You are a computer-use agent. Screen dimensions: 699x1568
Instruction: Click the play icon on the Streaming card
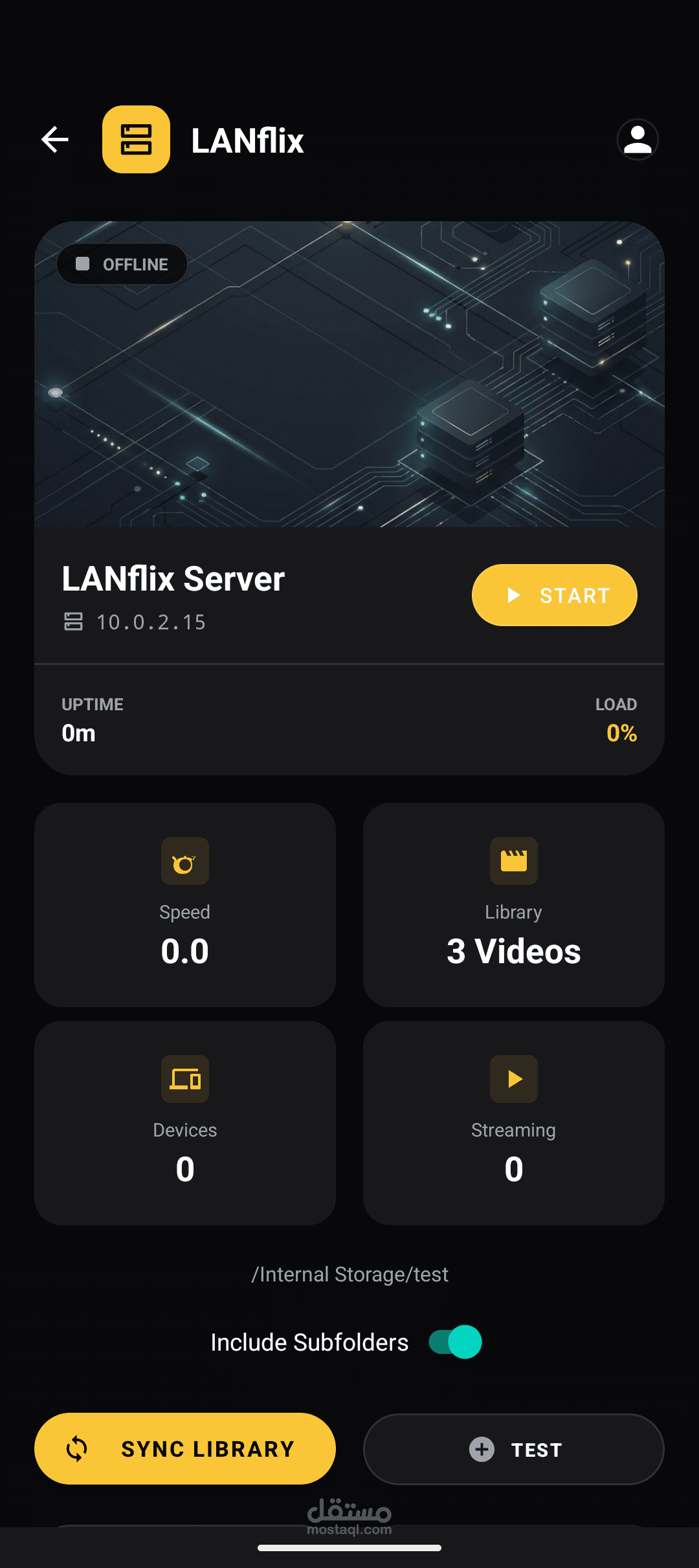[513, 1079]
